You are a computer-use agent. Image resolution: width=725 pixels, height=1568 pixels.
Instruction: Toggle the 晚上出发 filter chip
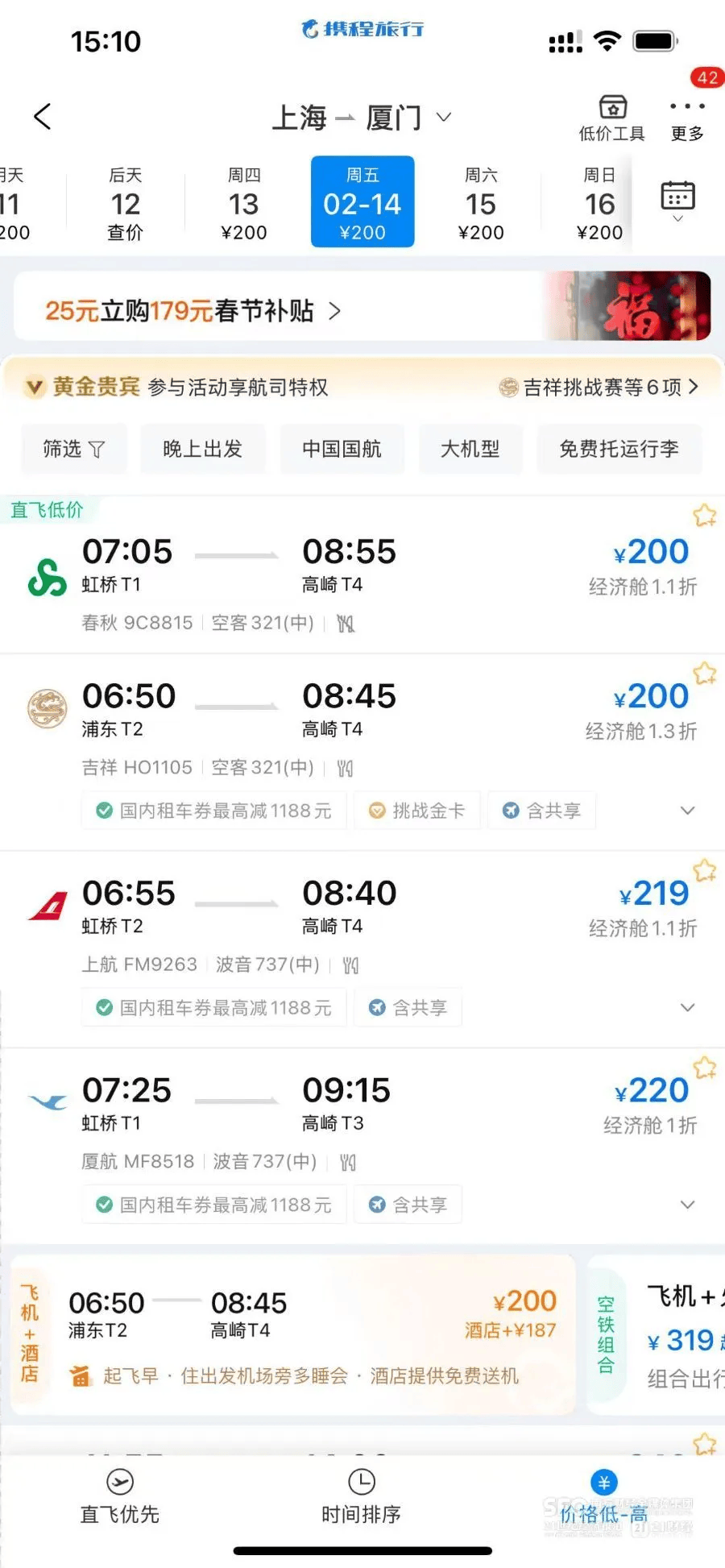tap(202, 449)
